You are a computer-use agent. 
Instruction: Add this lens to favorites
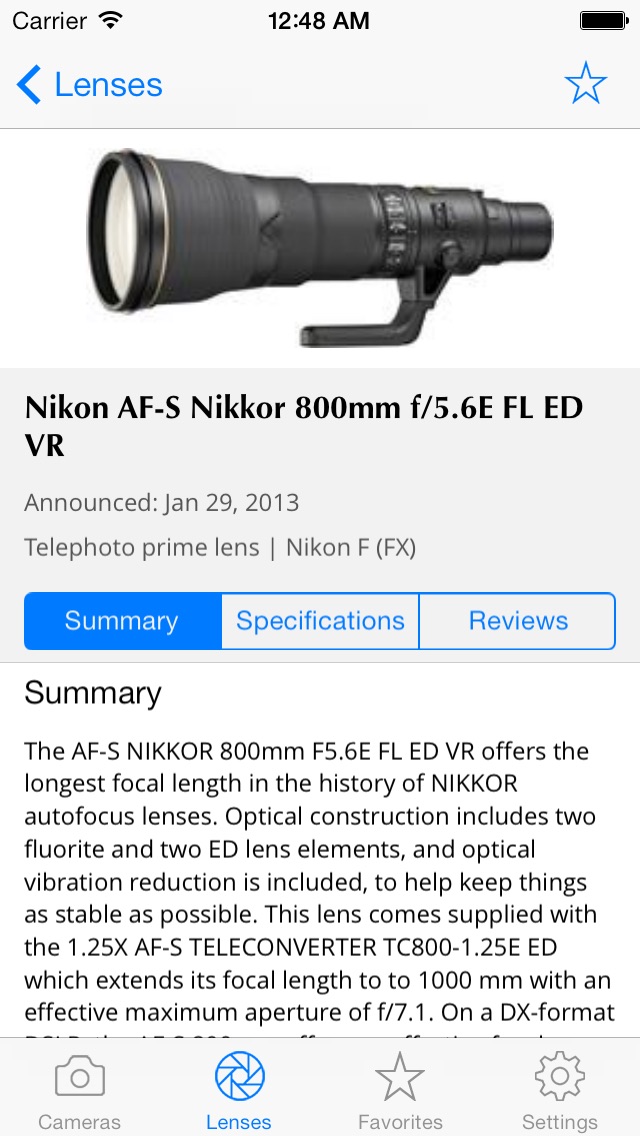(x=585, y=84)
